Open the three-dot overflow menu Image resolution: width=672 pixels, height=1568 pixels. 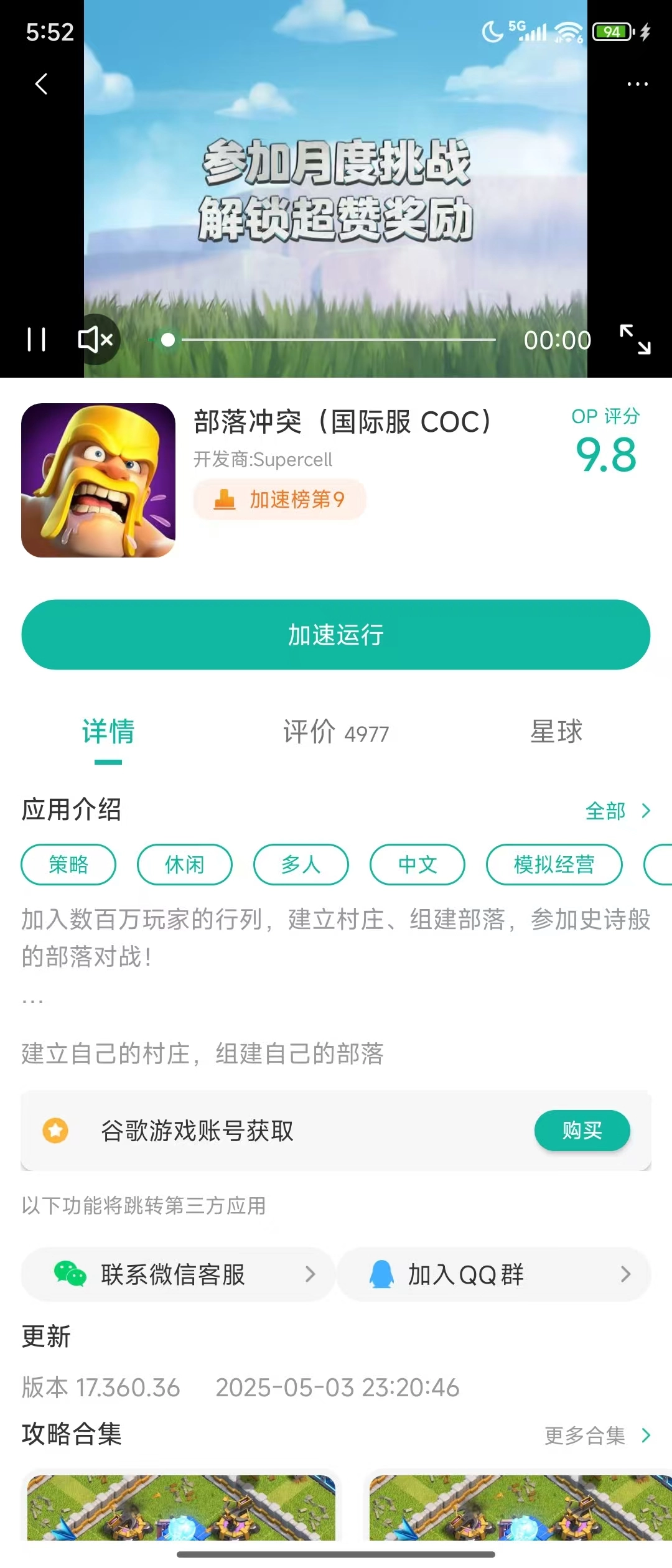click(x=637, y=84)
